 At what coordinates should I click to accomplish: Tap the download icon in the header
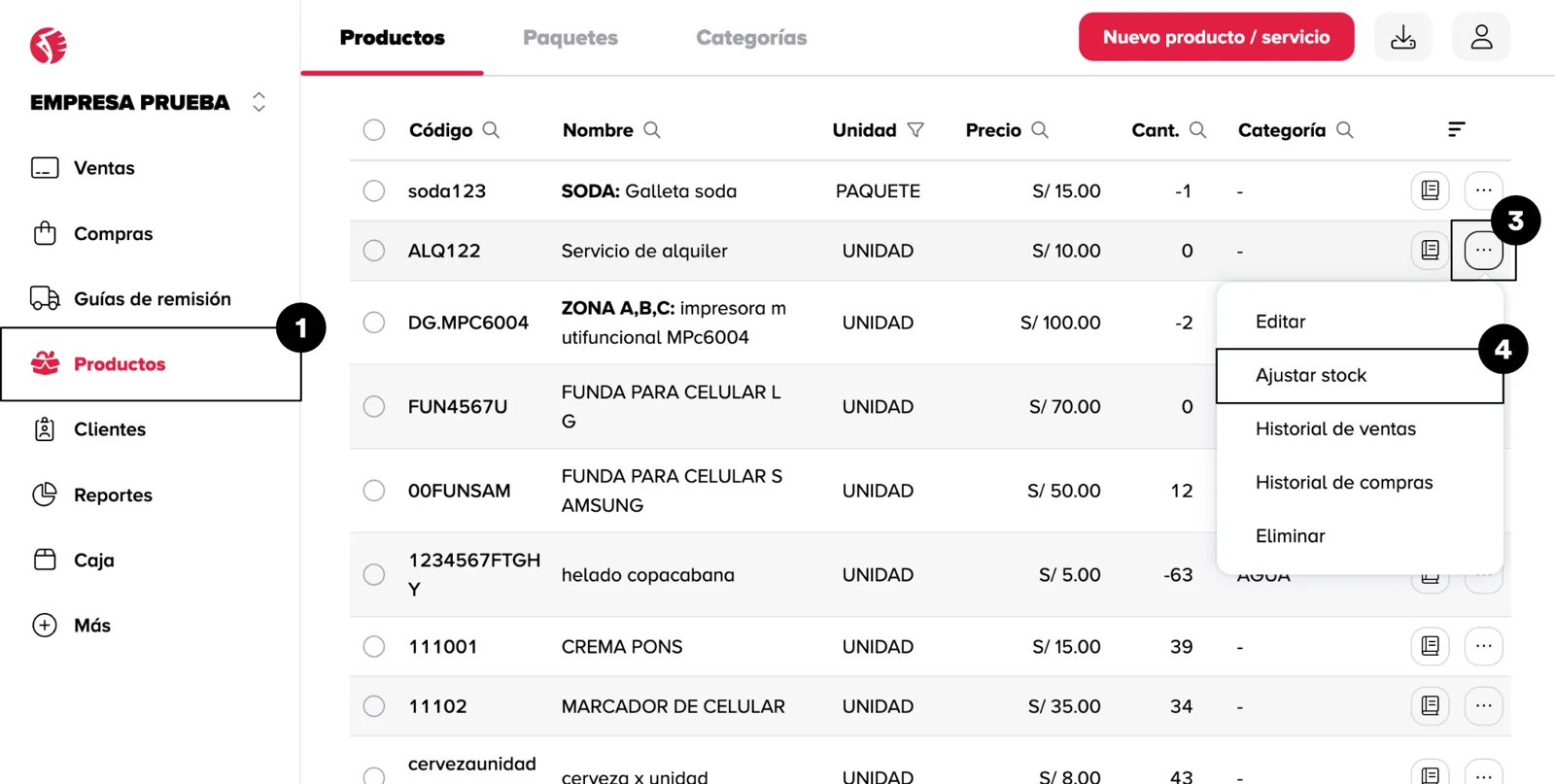point(1402,38)
